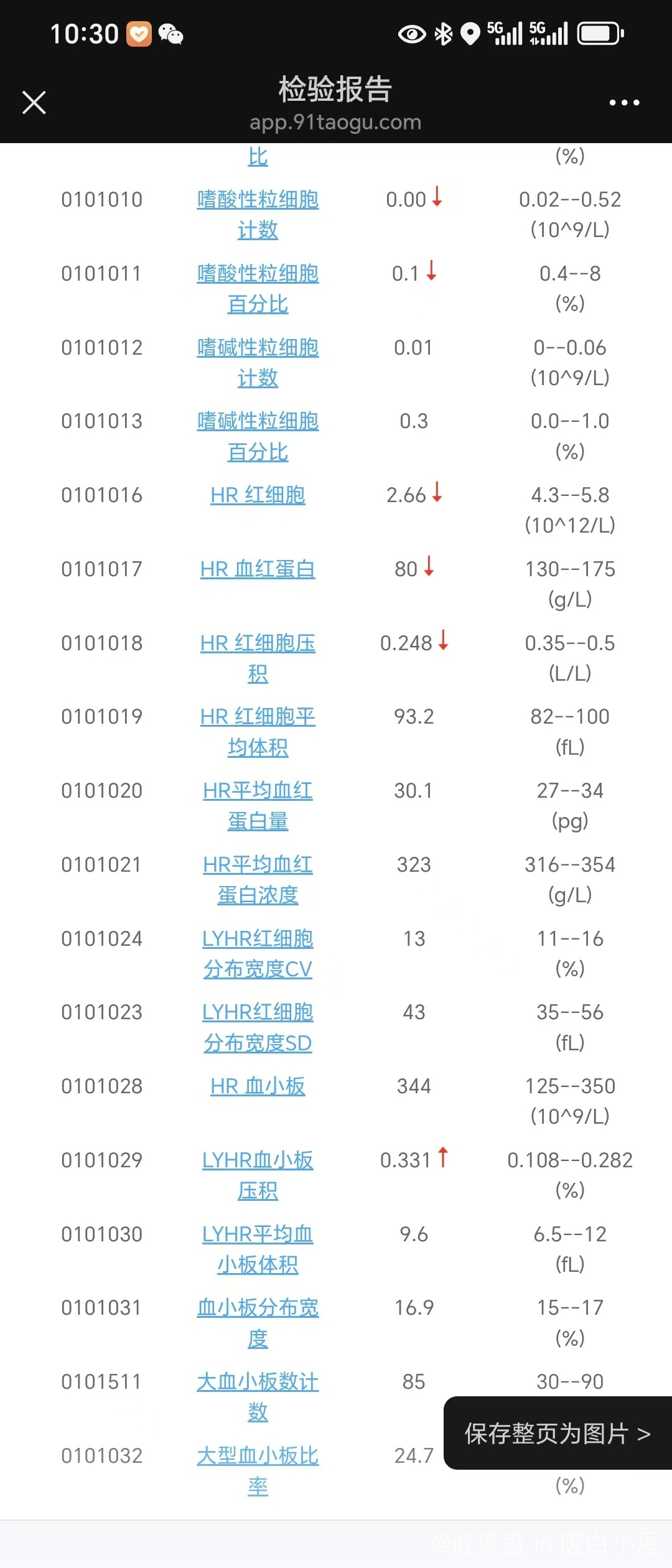Open LYHR红细胞分布宽度CV link
The height and width of the screenshot is (1568, 672).
pos(258,939)
